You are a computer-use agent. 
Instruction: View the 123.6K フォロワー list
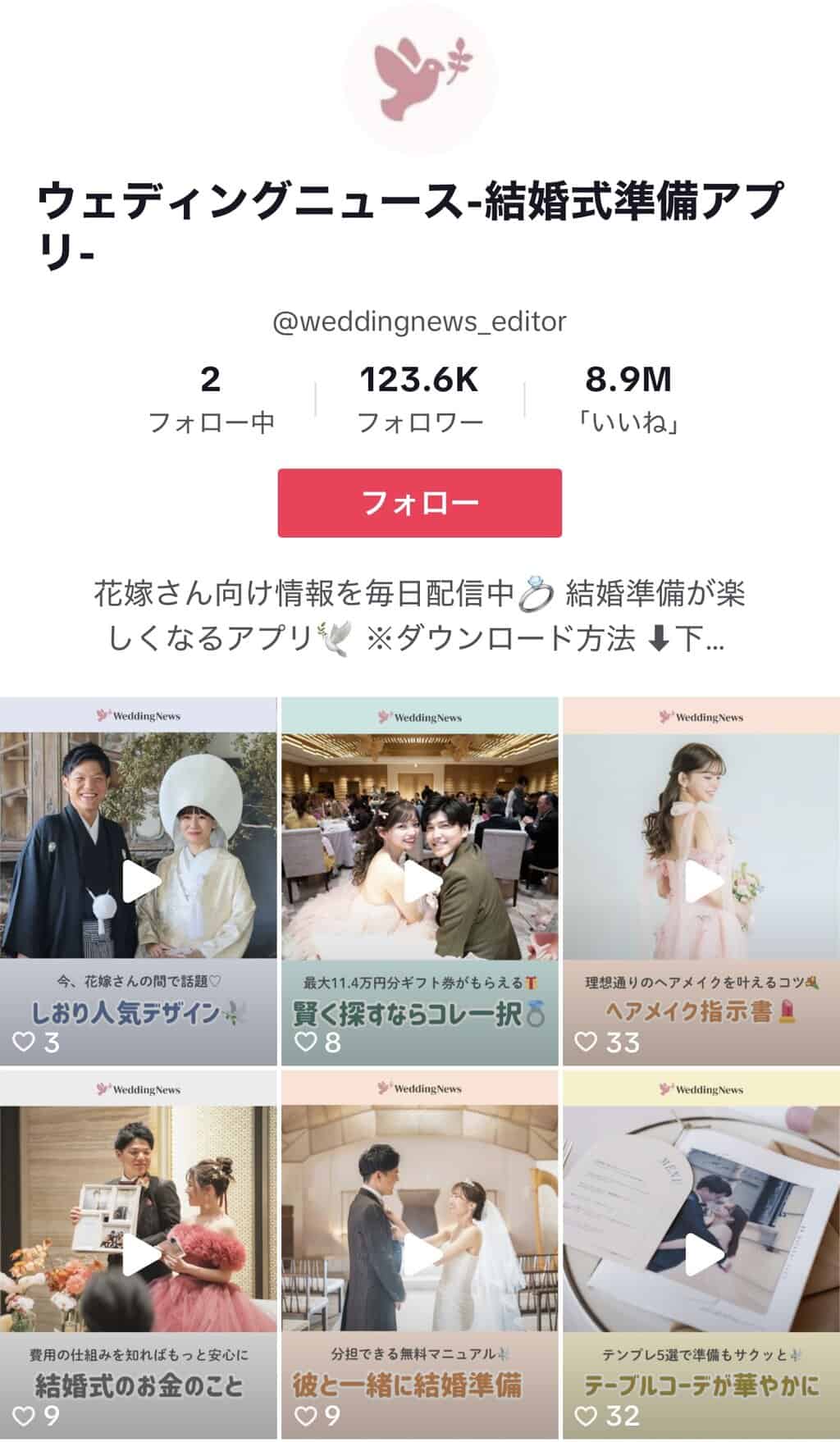tap(419, 399)
